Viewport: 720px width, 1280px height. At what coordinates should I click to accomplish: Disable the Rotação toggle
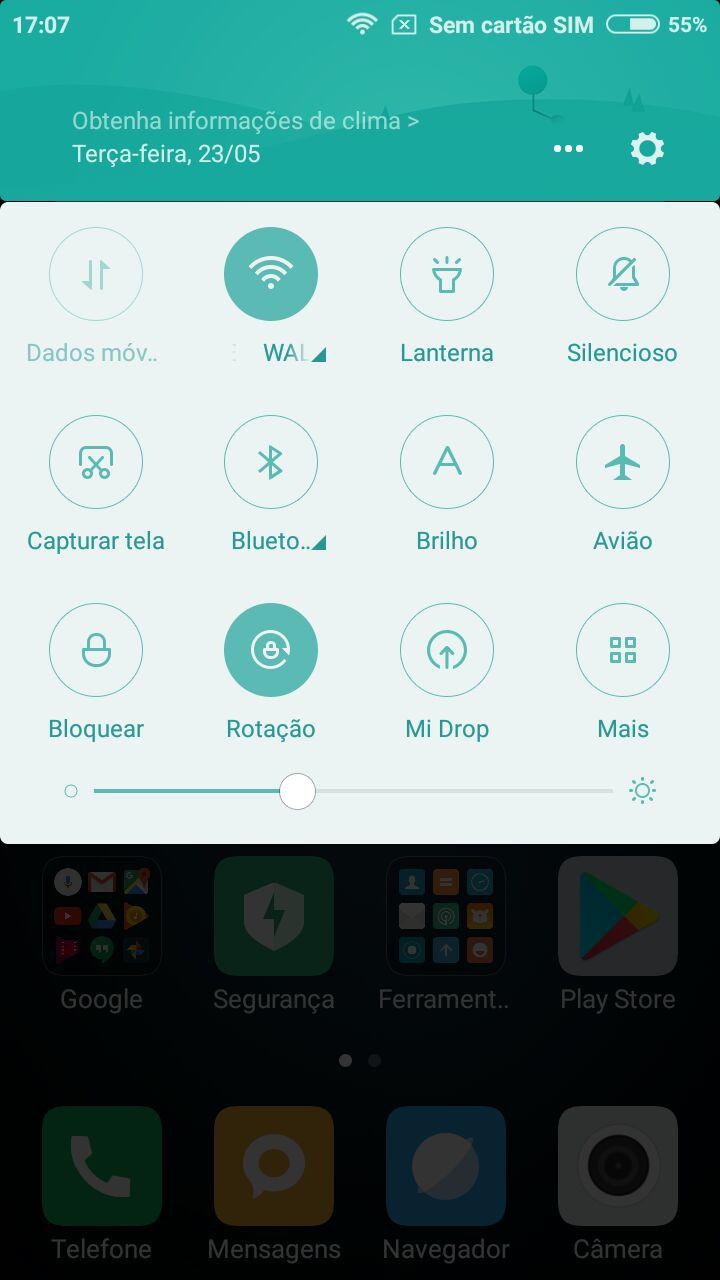pos(271,650)
